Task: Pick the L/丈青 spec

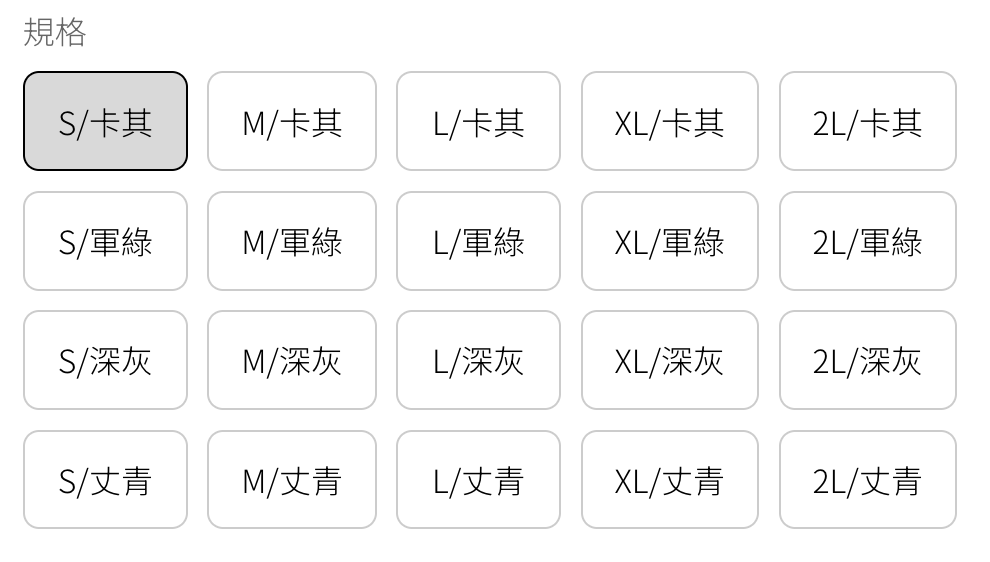Action: click(478, 480)
